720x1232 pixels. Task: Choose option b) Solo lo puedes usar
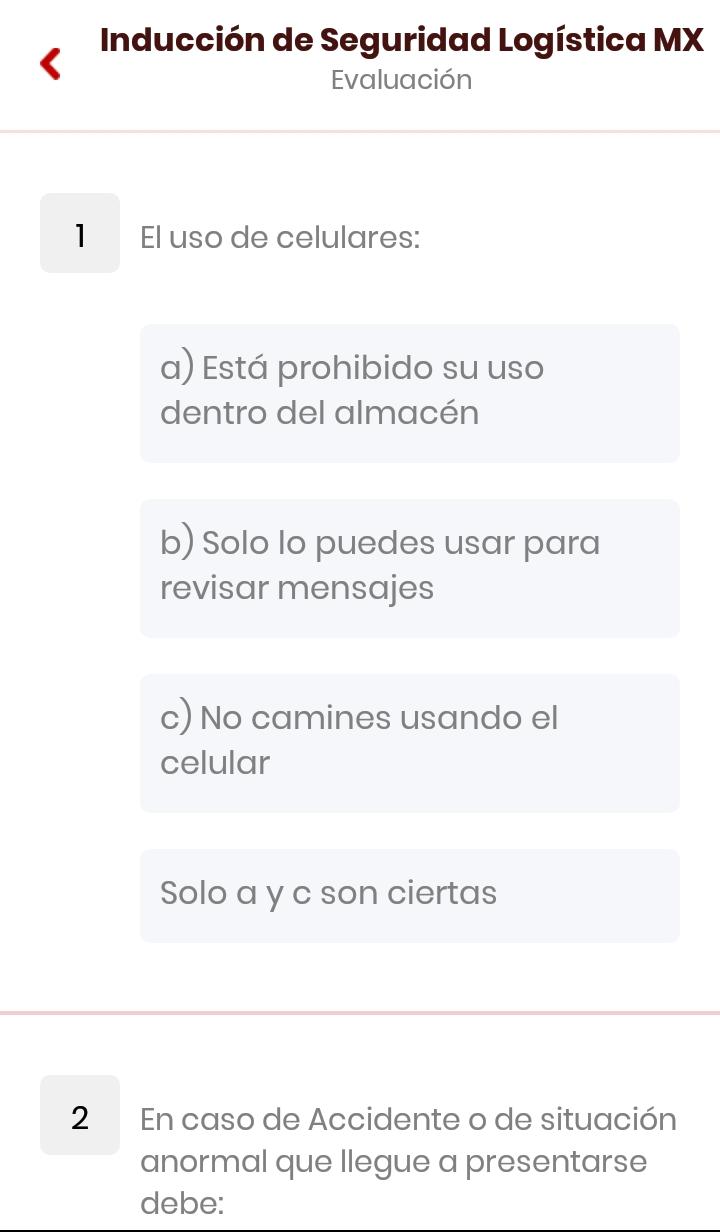[410, 568]
